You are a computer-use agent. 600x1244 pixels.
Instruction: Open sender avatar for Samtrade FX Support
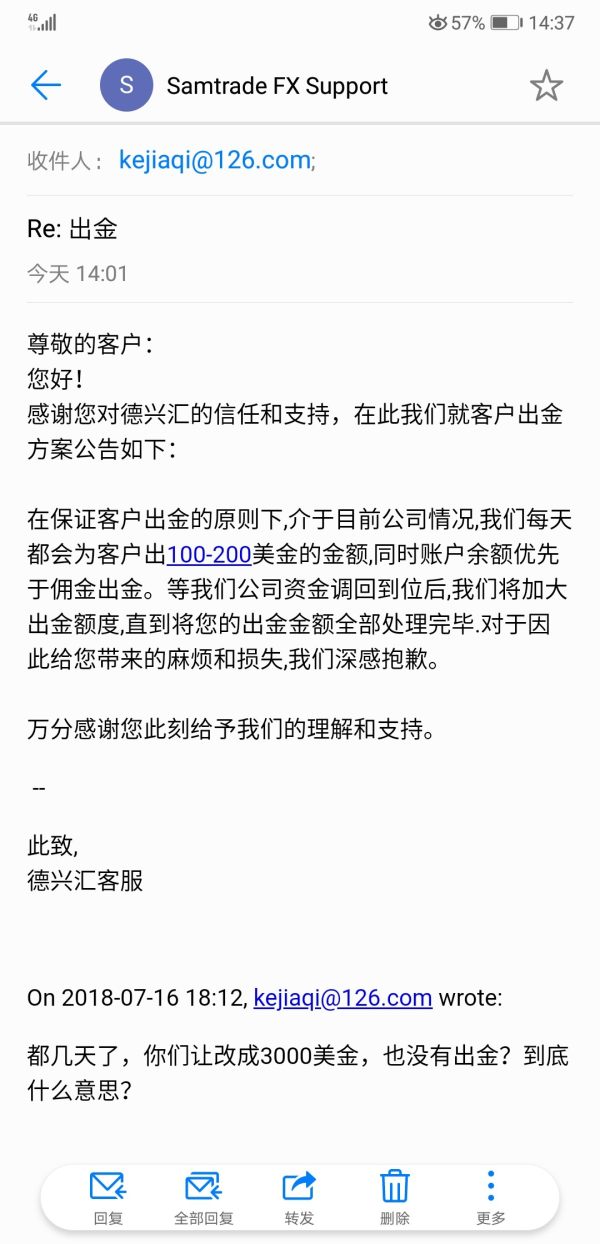click(x=126, y=86)
